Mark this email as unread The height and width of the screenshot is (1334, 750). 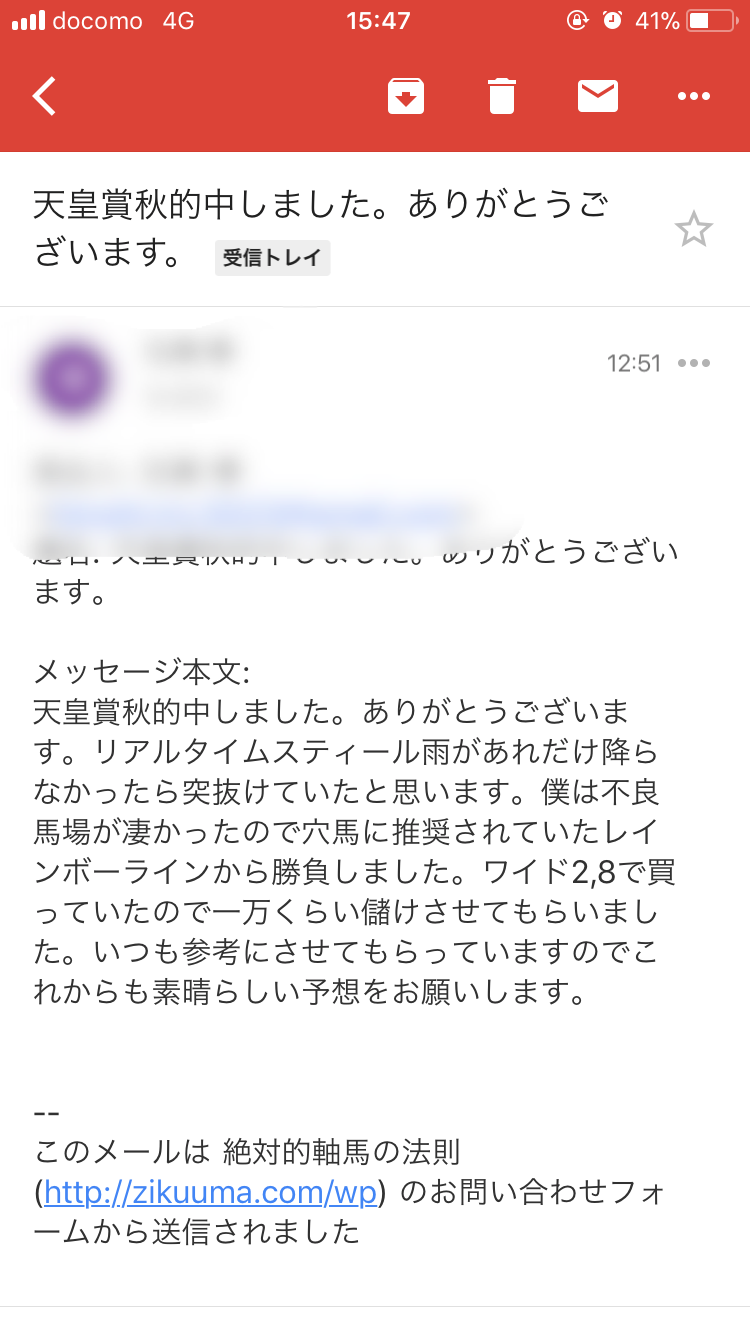pos(598,96)
